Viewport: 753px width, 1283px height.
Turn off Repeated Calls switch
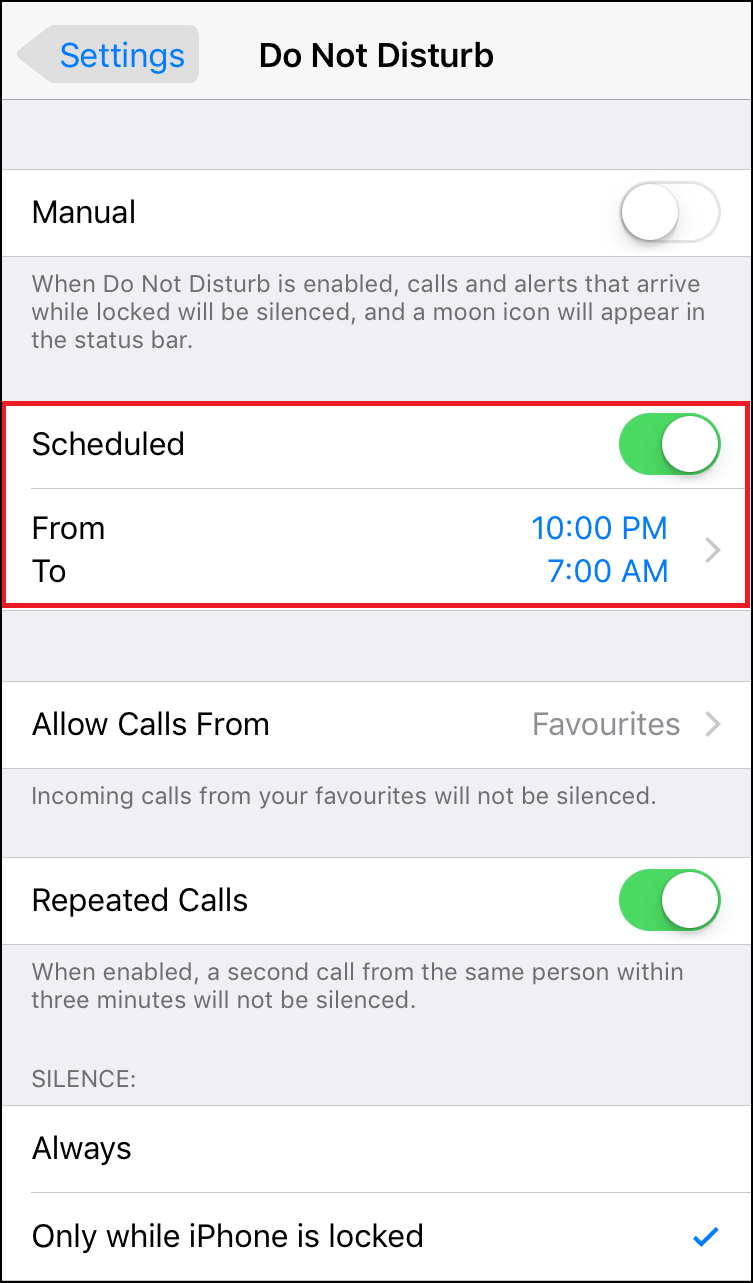pyautogui.click(x=670, y=900)
